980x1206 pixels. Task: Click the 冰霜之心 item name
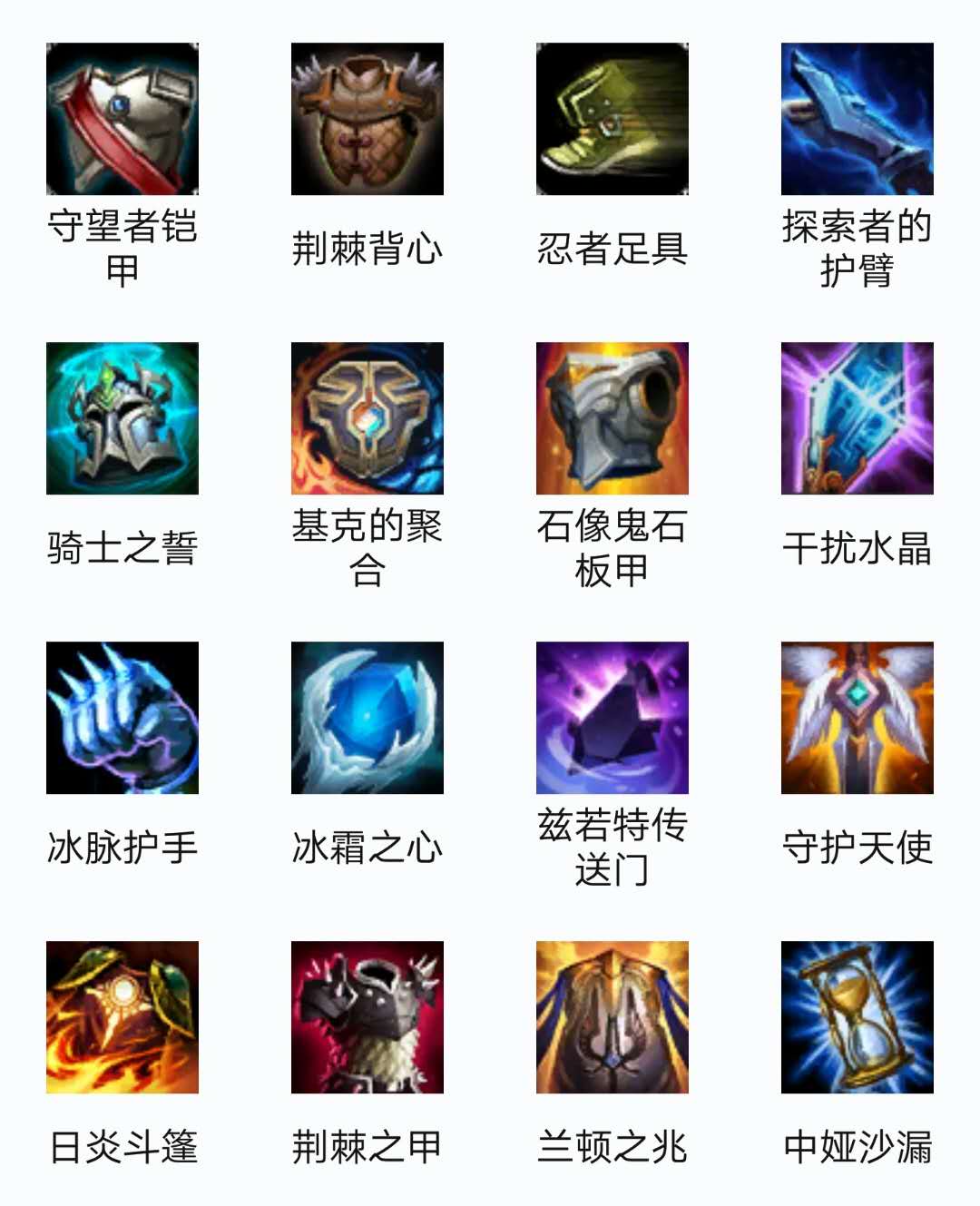367,848
